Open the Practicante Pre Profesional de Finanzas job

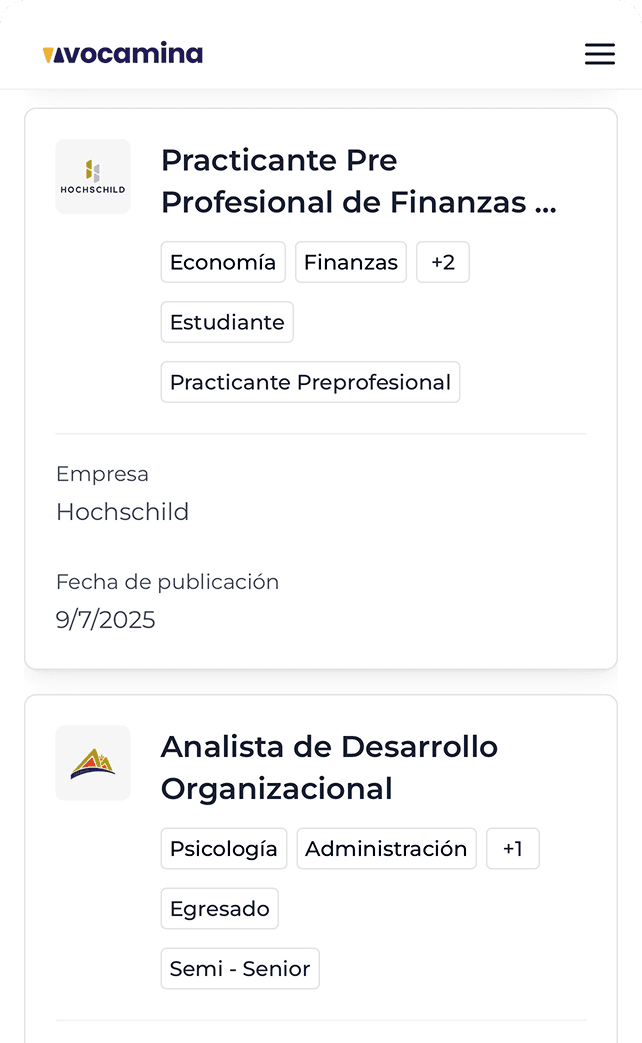pos(358,181)
